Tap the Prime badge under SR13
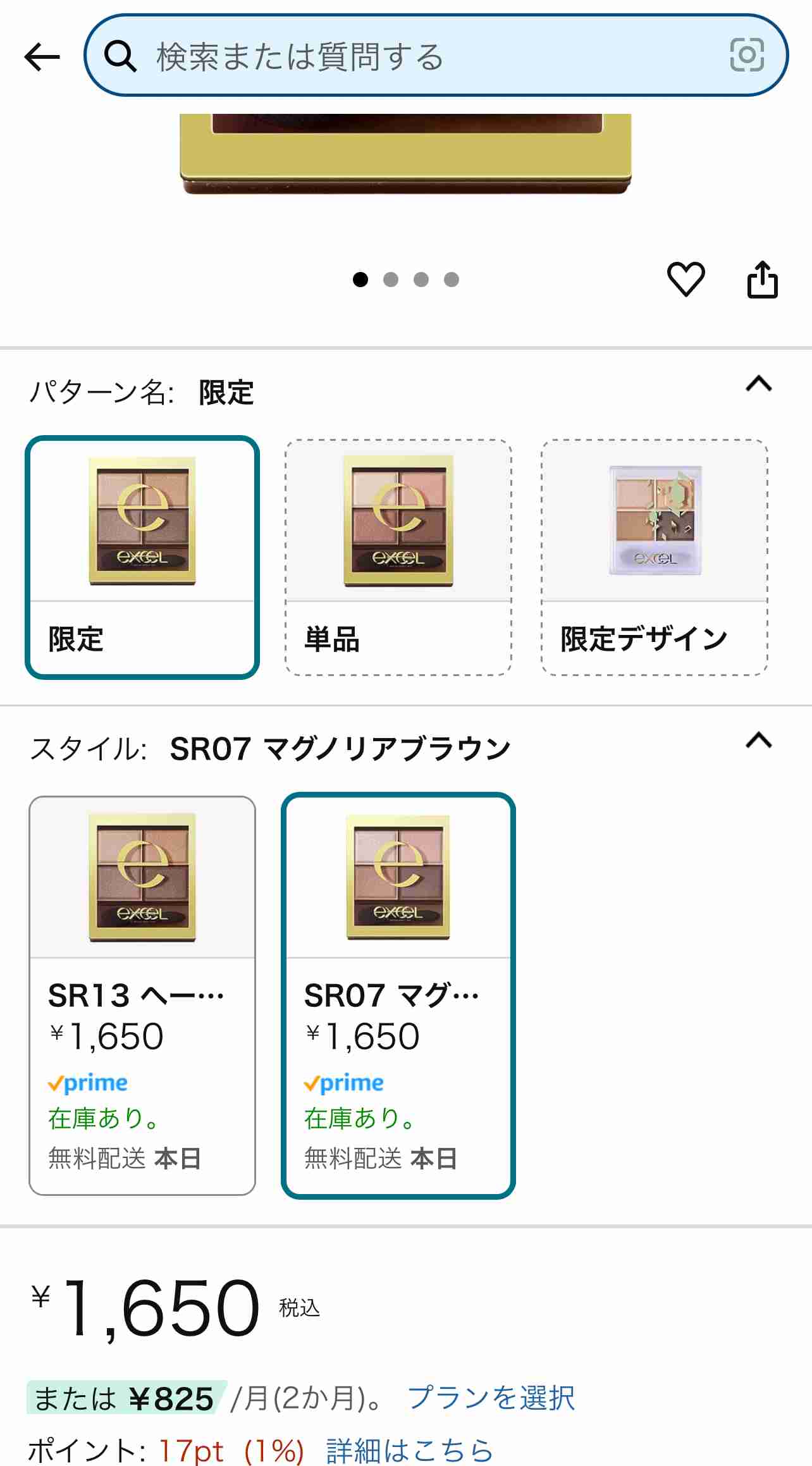 pyautogui.click(x=89, y=1083)
